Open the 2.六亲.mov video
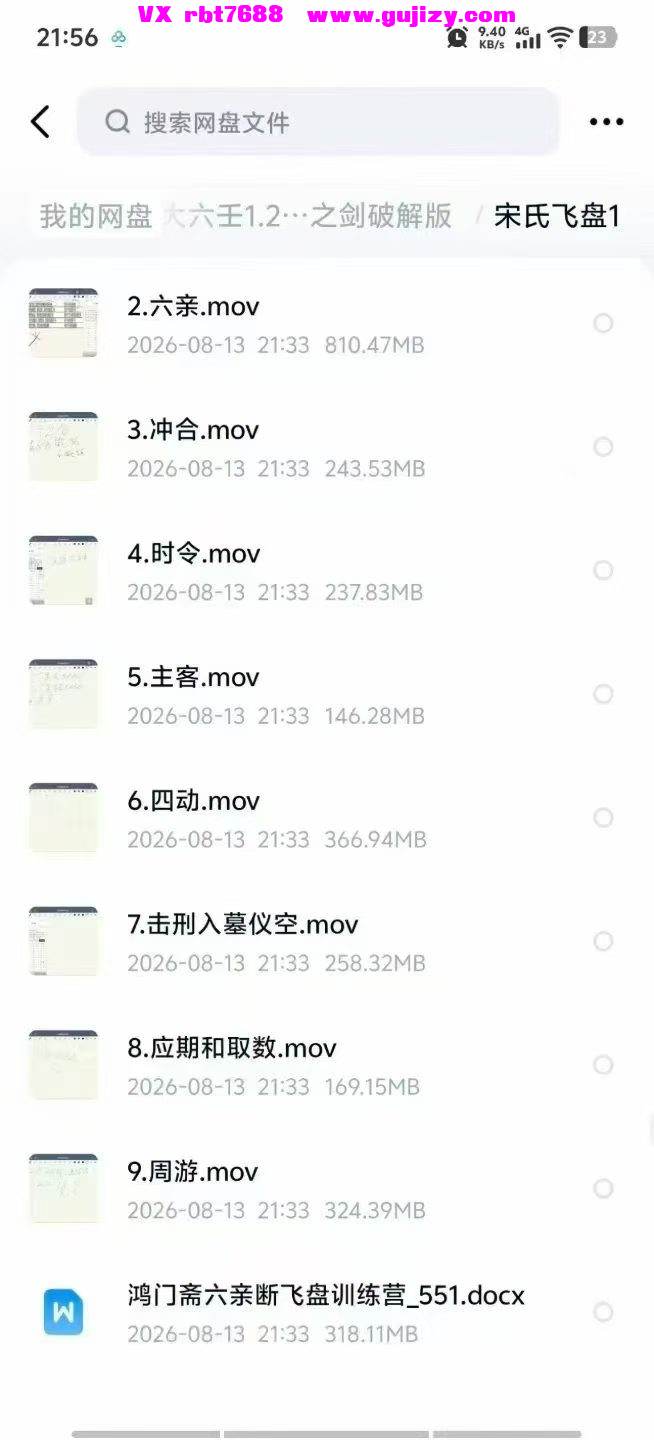 click(327, 324)
